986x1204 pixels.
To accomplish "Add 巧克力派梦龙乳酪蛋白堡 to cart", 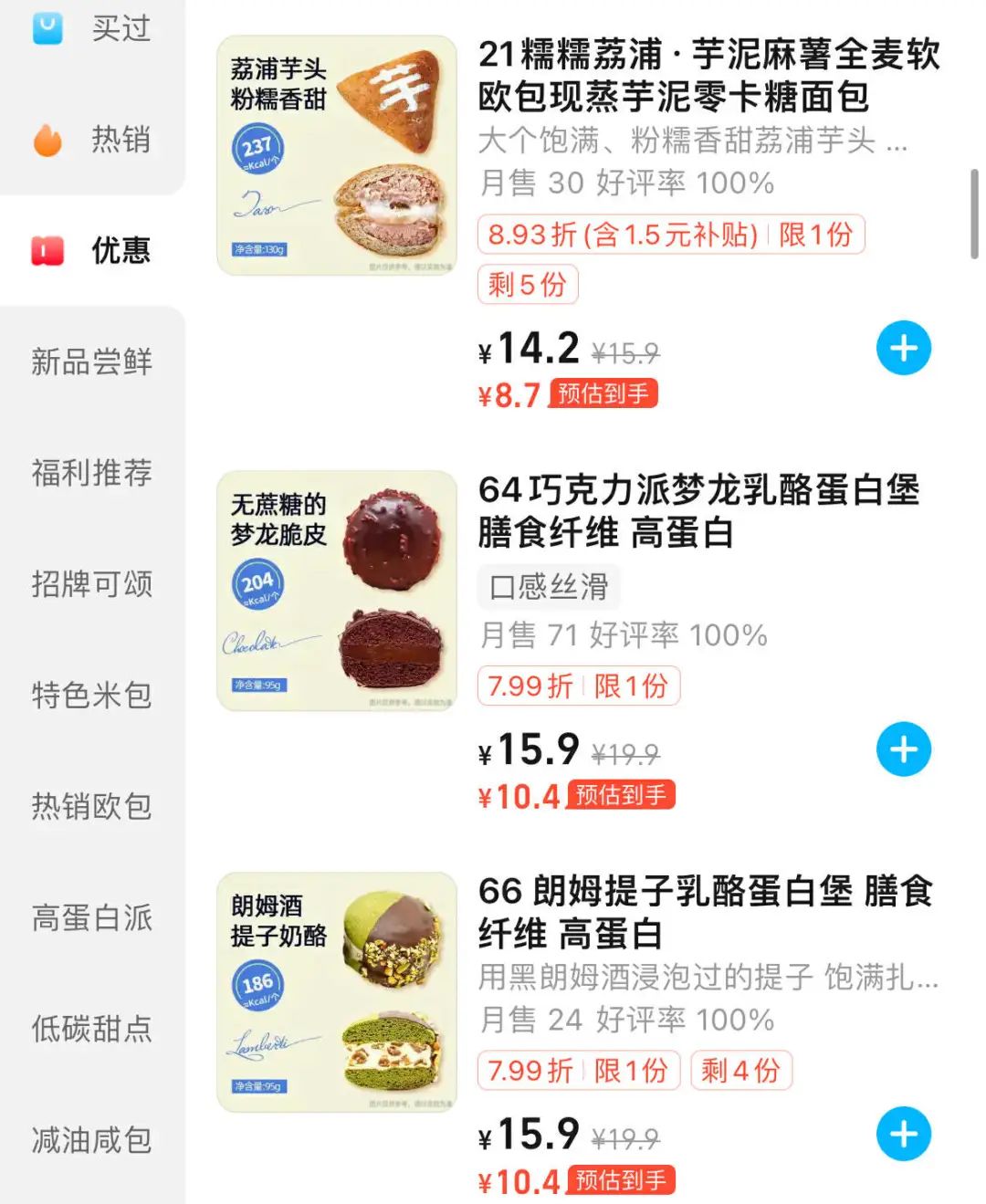I will click(903, 749).
